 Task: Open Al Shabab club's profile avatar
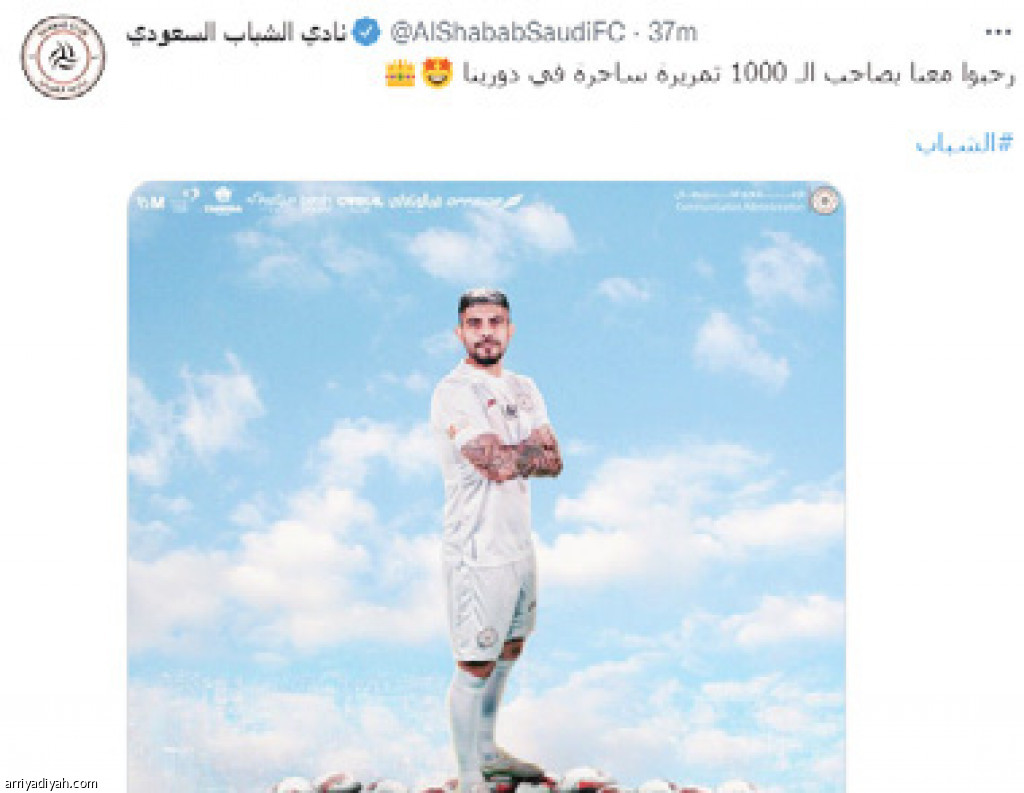point(63,56)
